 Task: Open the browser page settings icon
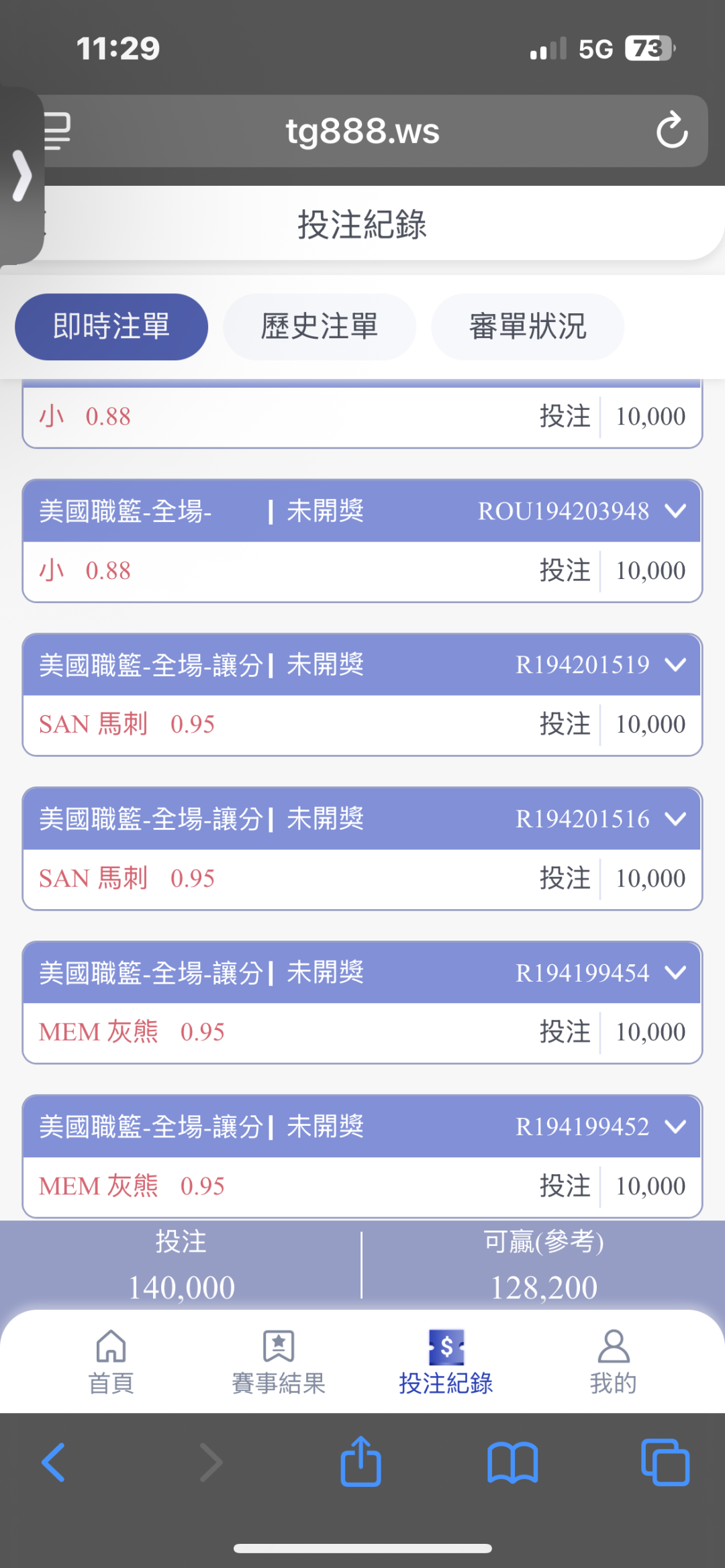[58, 132]
